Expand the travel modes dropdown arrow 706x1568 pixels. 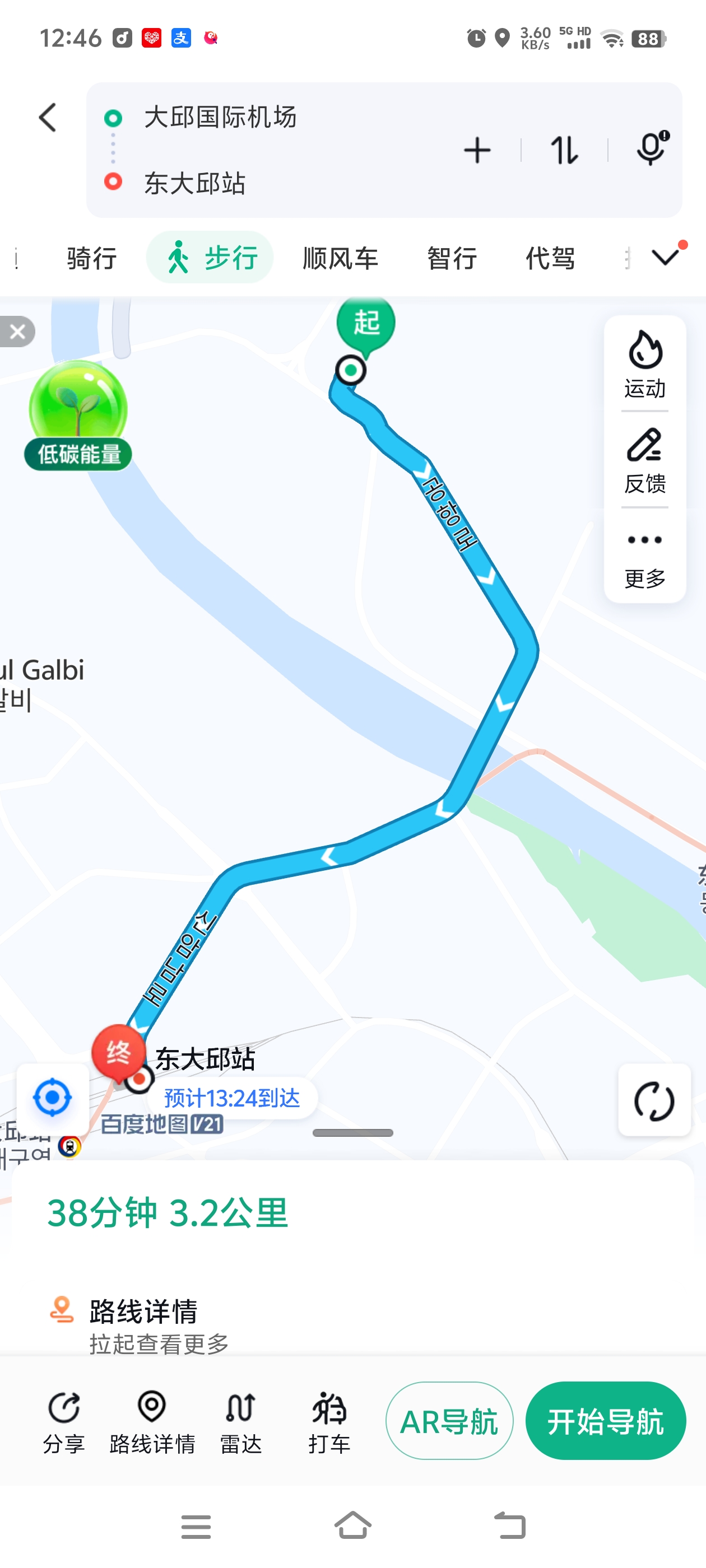pyautogui.click(x=665, y=257)
